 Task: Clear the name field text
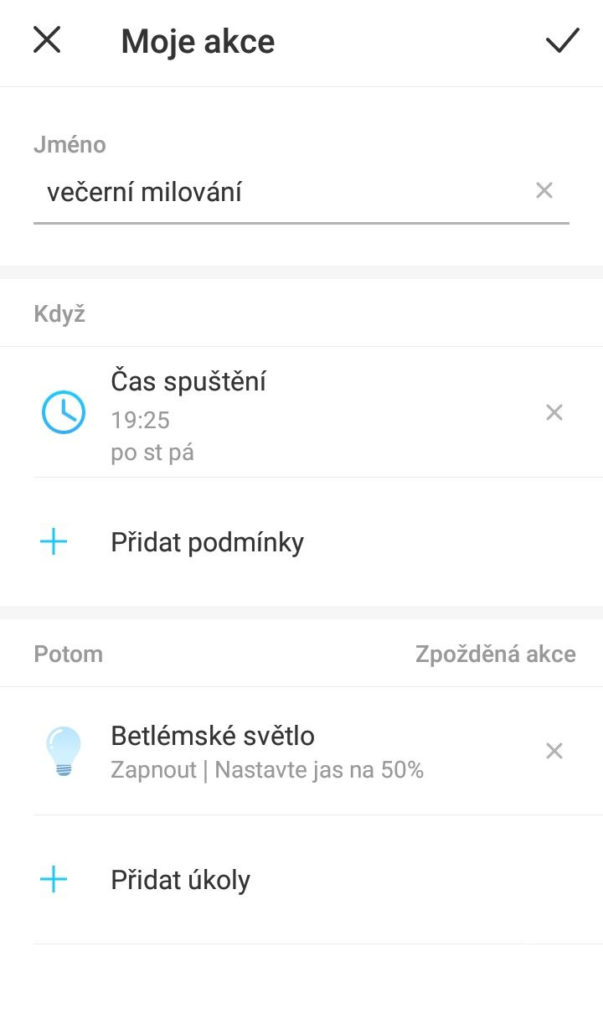544,191
